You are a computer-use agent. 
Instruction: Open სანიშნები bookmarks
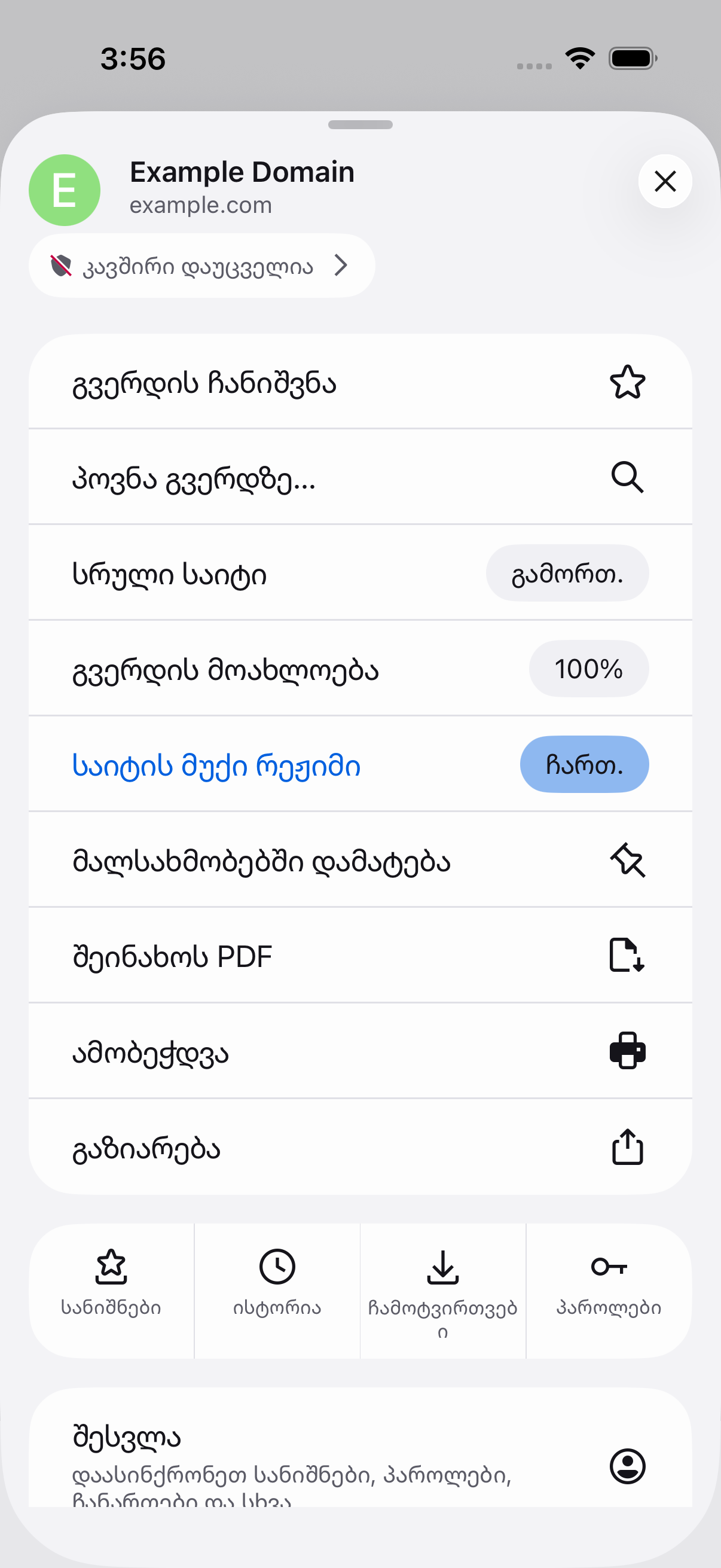click(111, 1291)
